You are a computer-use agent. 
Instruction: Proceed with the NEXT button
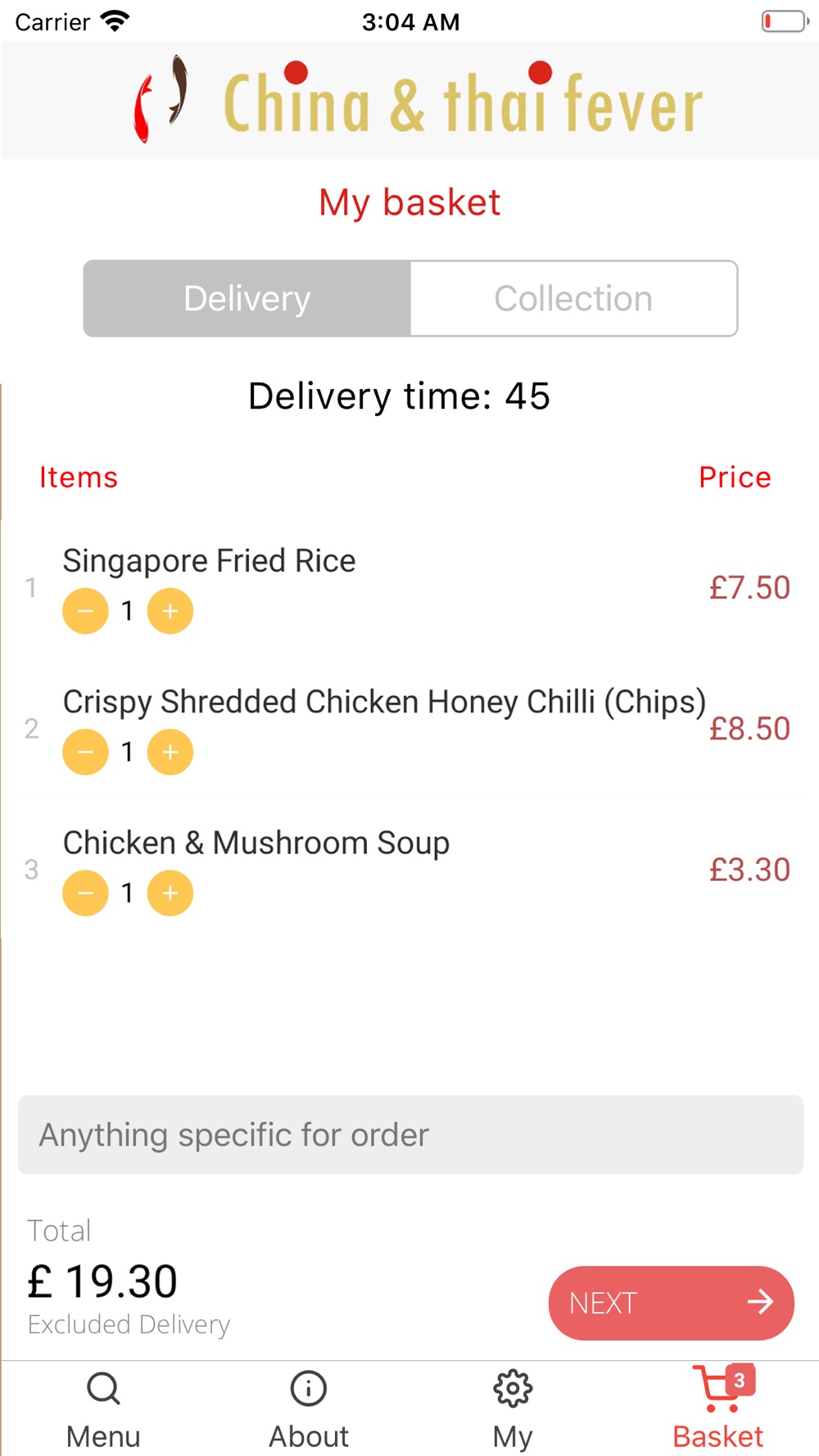pyautogui.click(x=672, y=1303)
